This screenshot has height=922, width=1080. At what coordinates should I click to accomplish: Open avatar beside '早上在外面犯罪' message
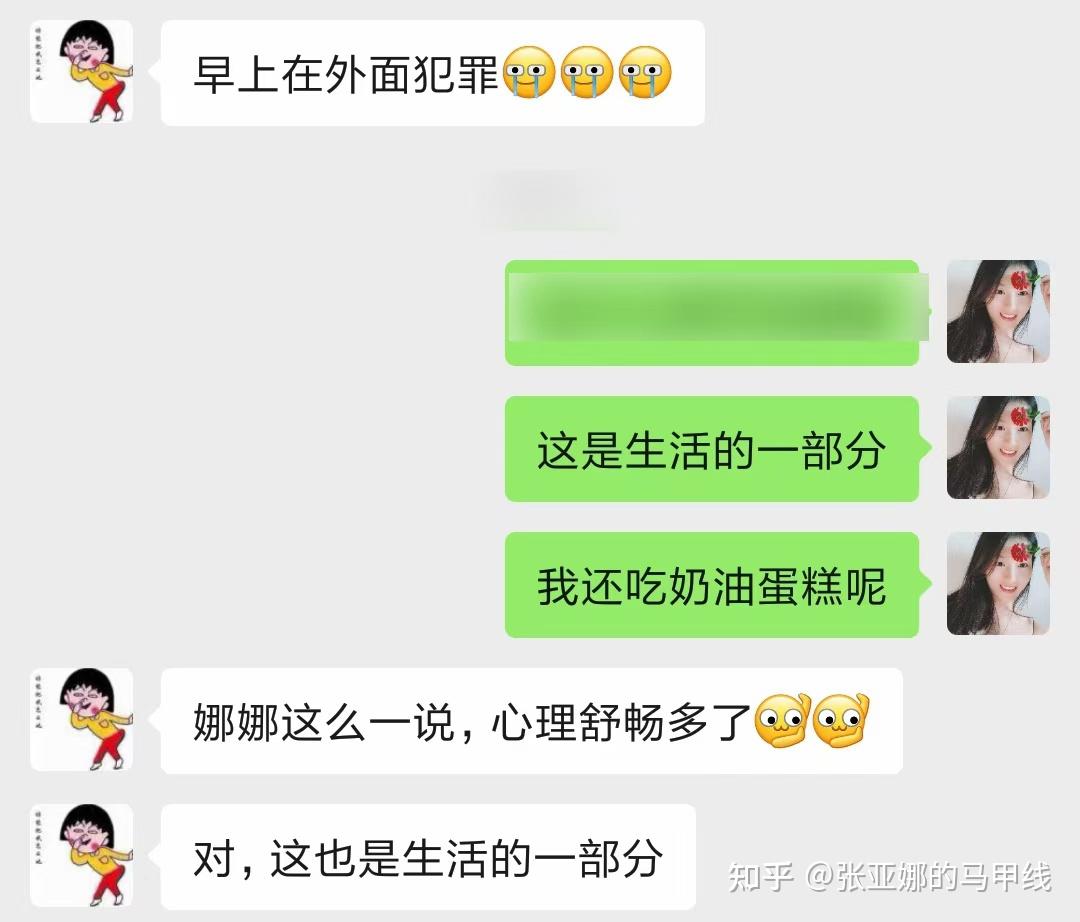point(81,72)
